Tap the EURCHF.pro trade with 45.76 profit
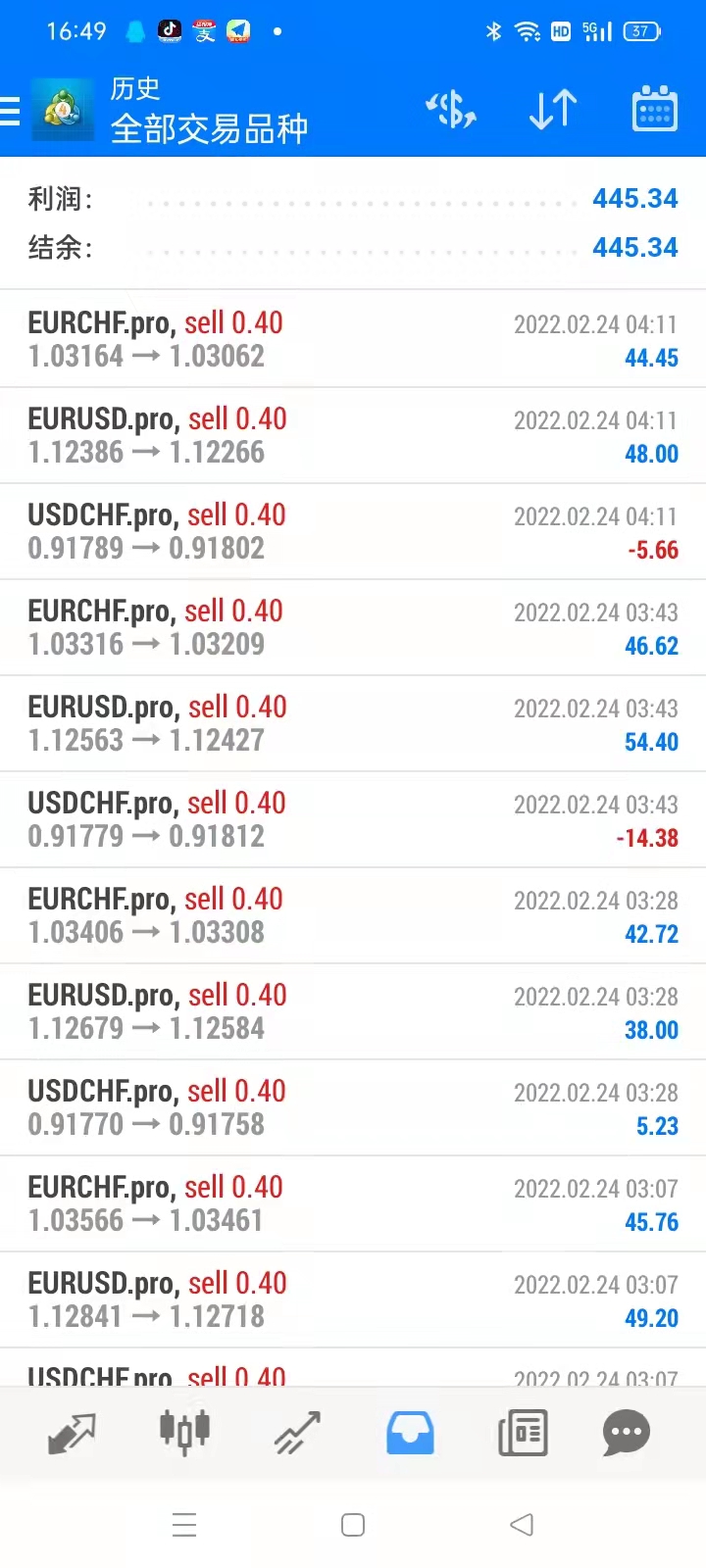 [x=353, y=1203]
